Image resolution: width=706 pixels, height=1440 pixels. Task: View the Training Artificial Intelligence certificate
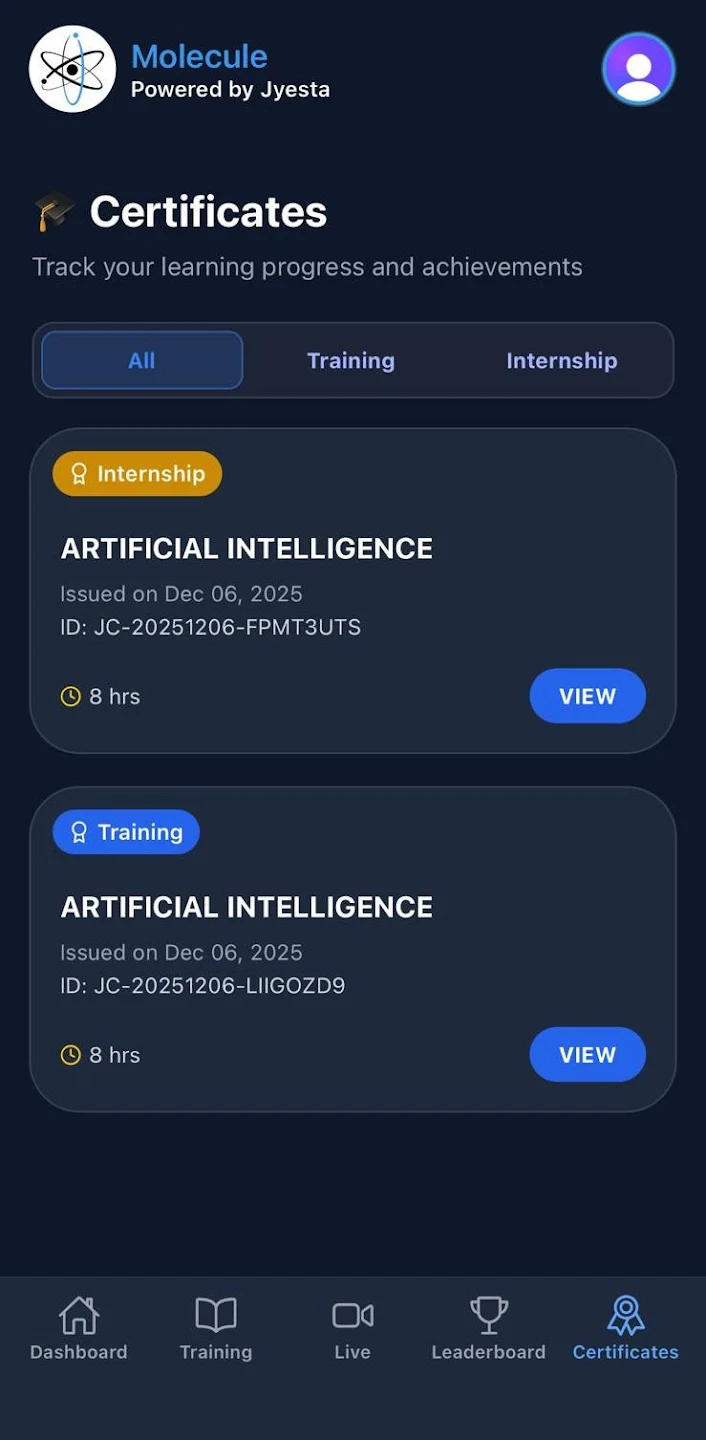pyautogui.click(x=587, y=1054)
